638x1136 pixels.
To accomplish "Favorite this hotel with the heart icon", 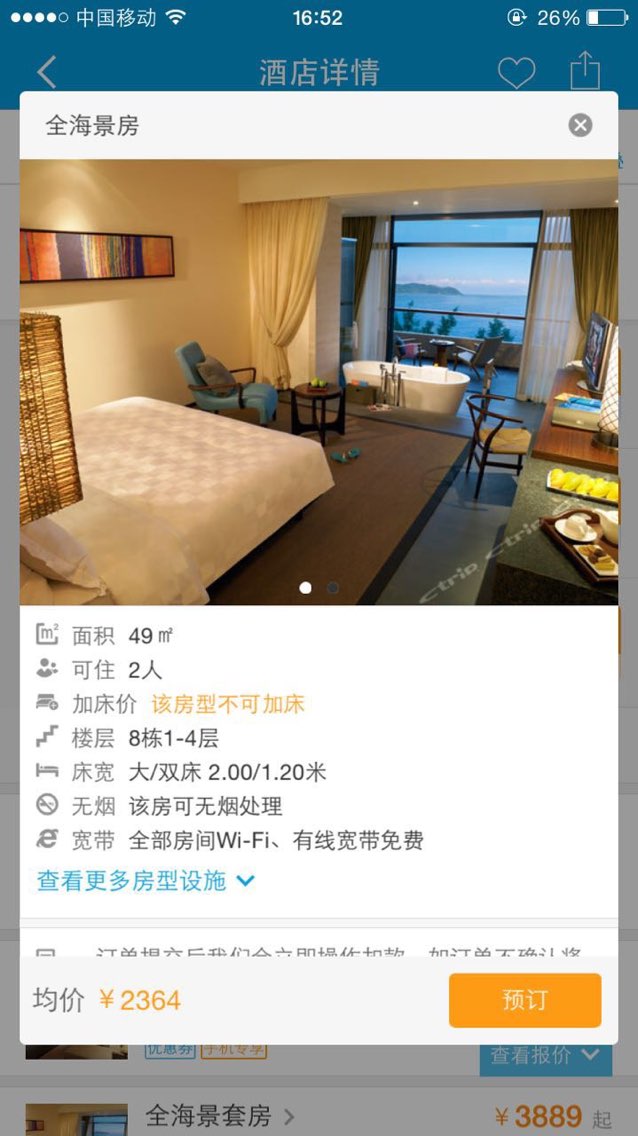I will pos(516,72).
